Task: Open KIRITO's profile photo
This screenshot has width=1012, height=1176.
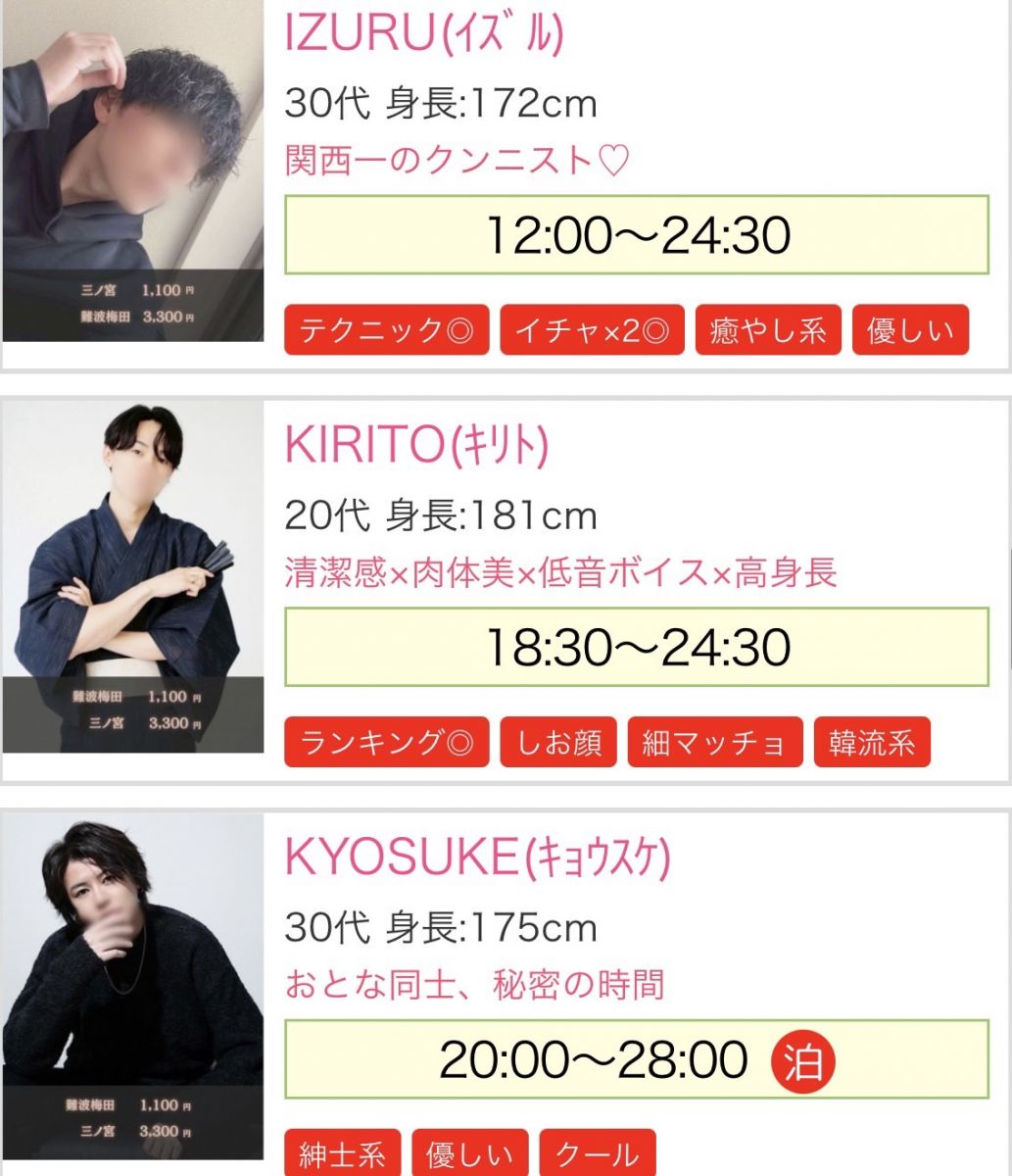Action: [x=132, y=576]
